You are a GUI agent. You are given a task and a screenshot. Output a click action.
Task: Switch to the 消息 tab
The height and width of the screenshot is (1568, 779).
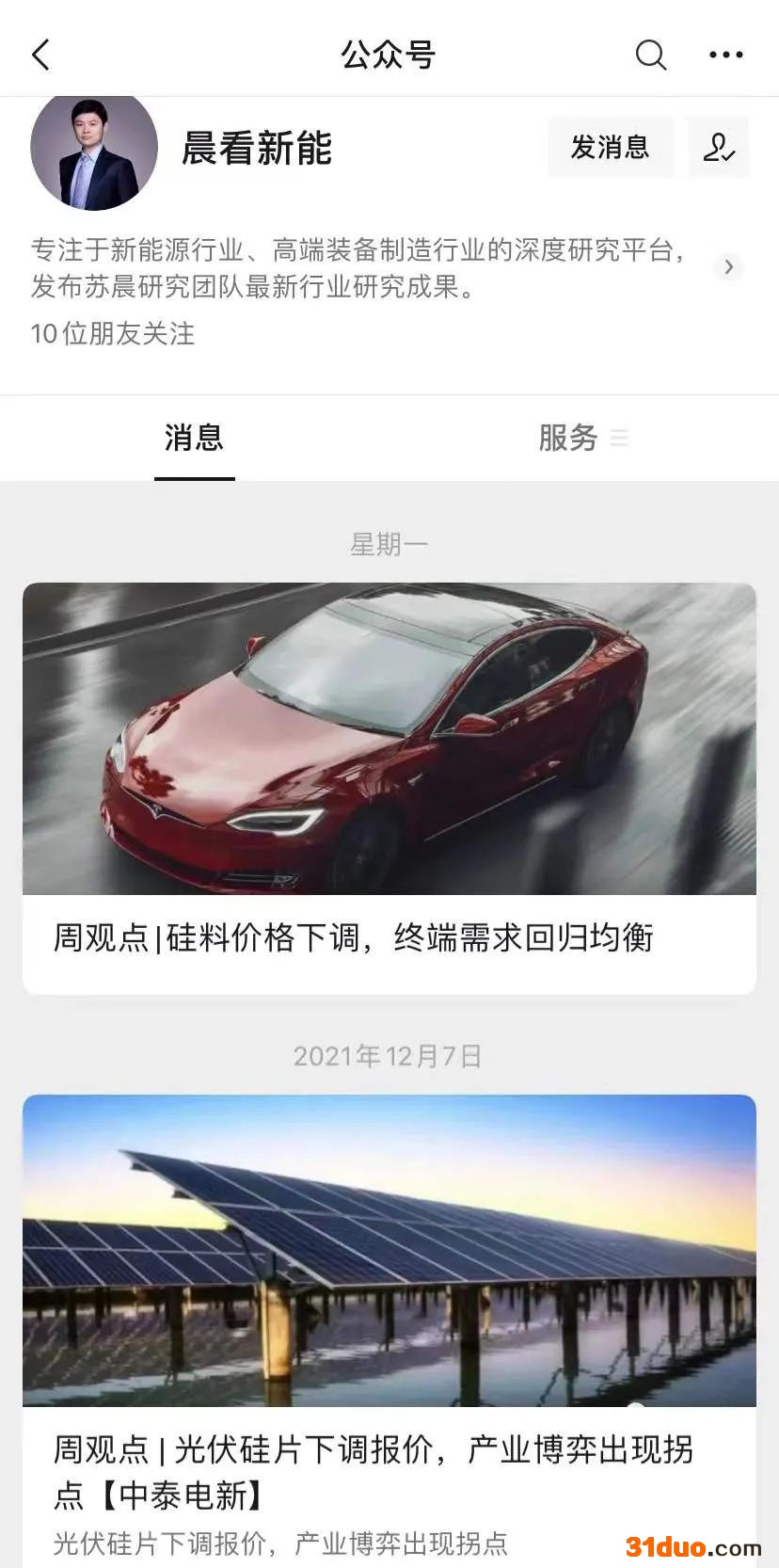pos(194,439)
